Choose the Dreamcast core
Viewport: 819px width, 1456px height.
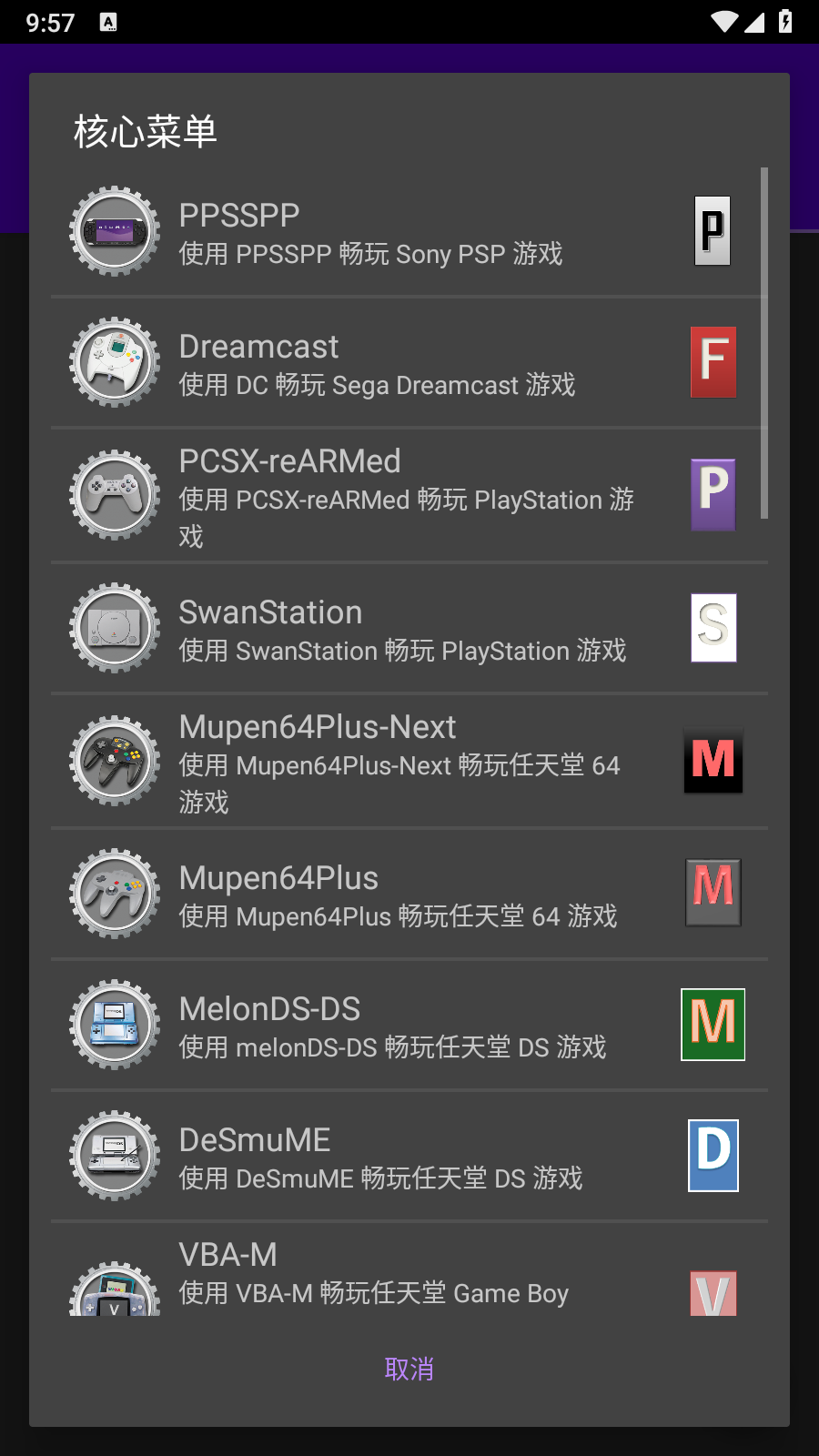409,362
